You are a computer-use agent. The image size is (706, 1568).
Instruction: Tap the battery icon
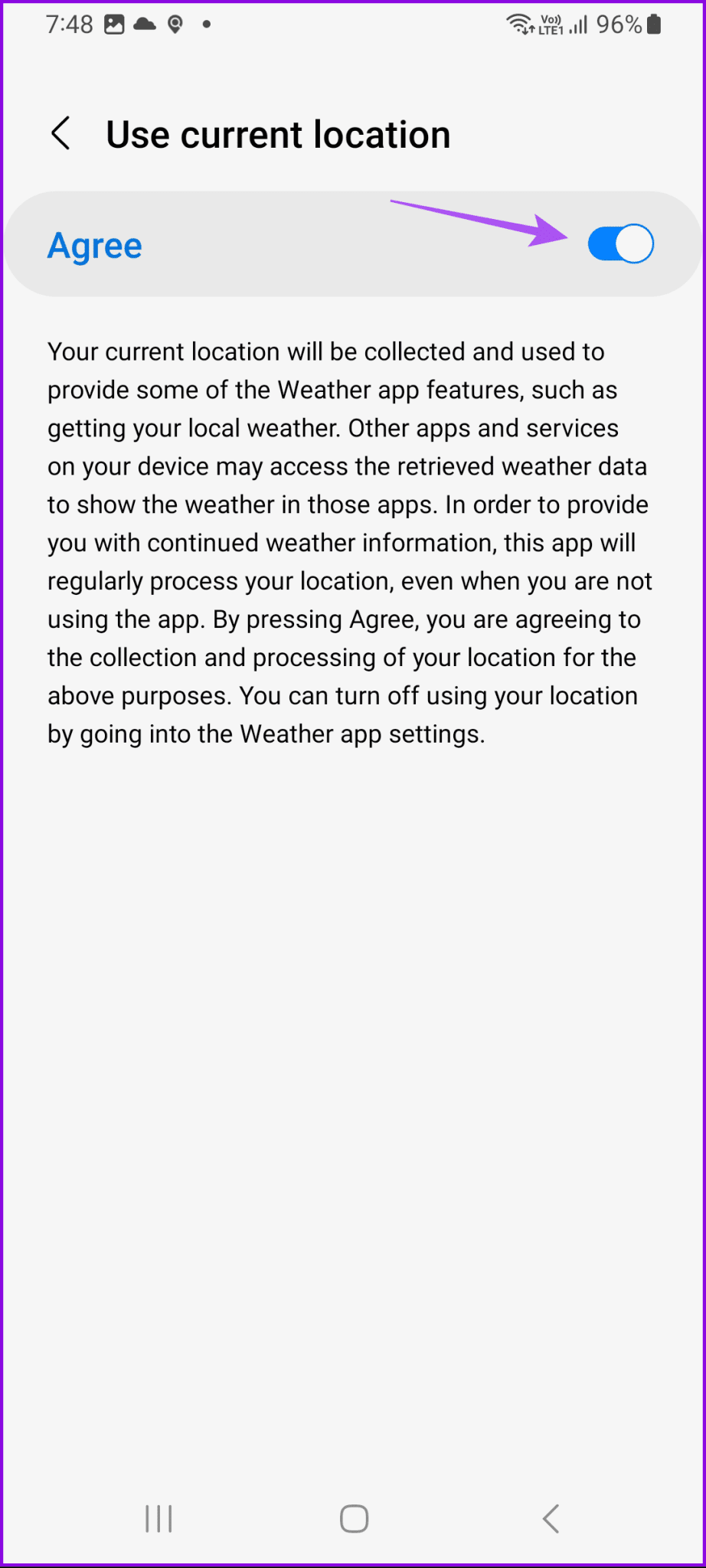655,24
